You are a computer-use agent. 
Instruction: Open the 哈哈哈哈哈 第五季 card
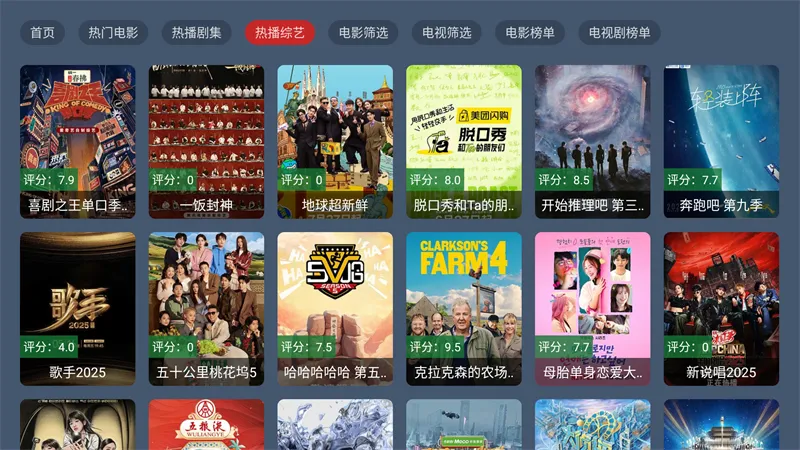tap(335, 308)
